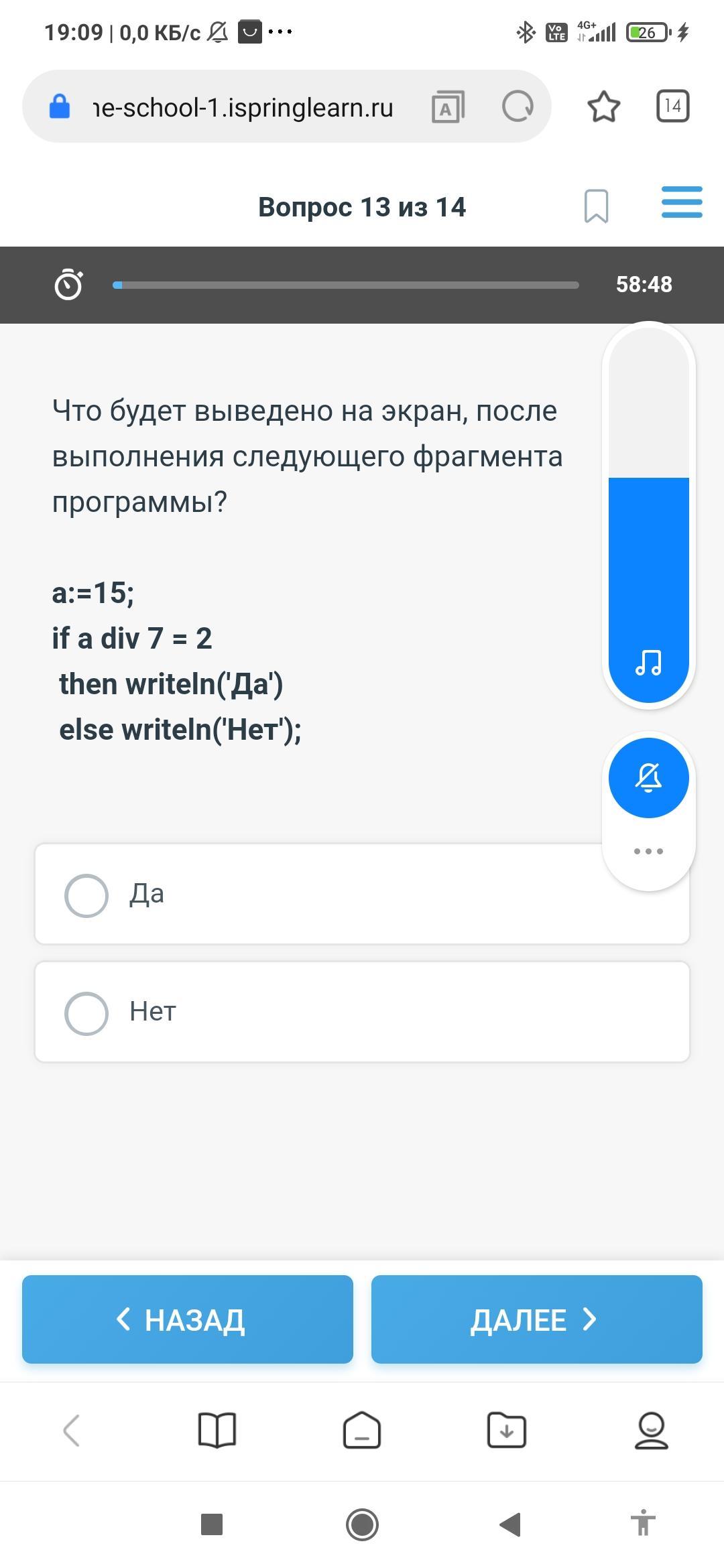
Task: Reload the page
Action: (x=518, y=107)
